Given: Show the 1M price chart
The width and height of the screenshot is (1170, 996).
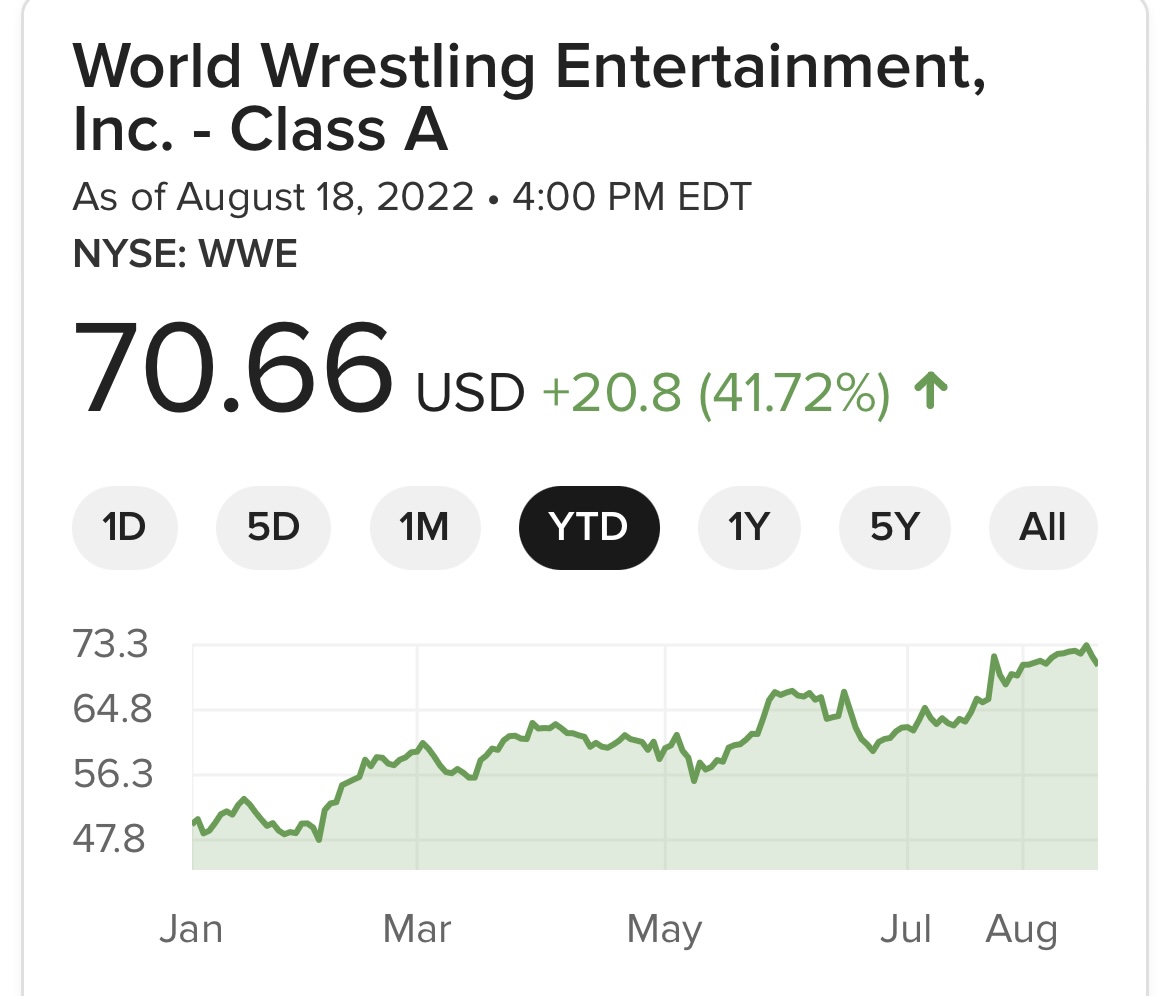Looking at the screenshot, I should 424,527.
